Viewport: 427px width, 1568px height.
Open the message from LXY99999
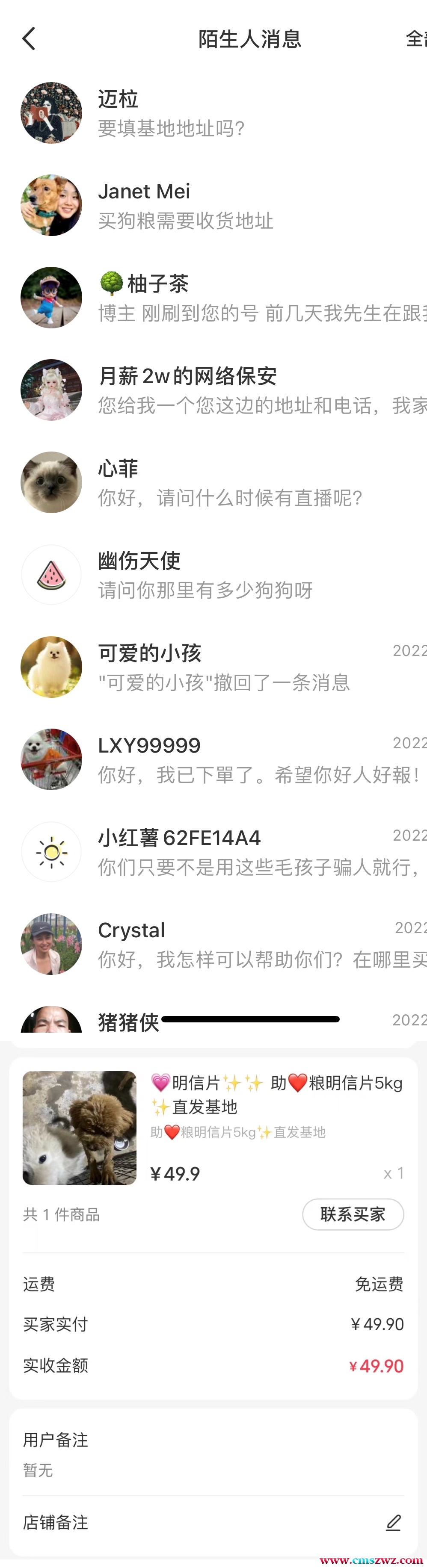coord(243,760)
